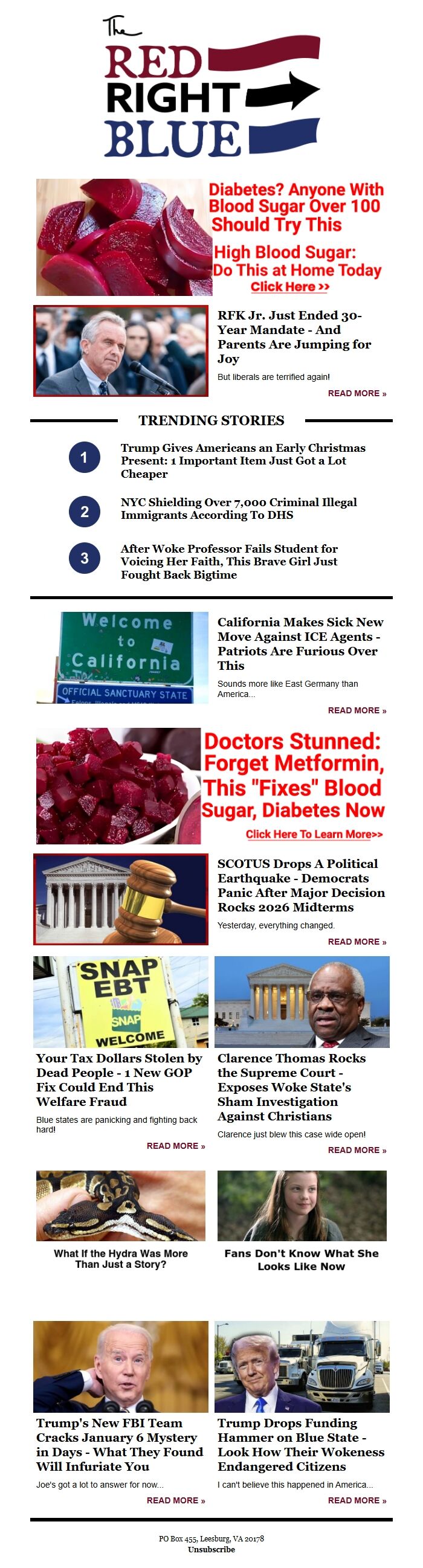Open trending story about Trump's early Christmas present
The width and height of the screenshot is (423, 1568).
click(x=243, y=460)
